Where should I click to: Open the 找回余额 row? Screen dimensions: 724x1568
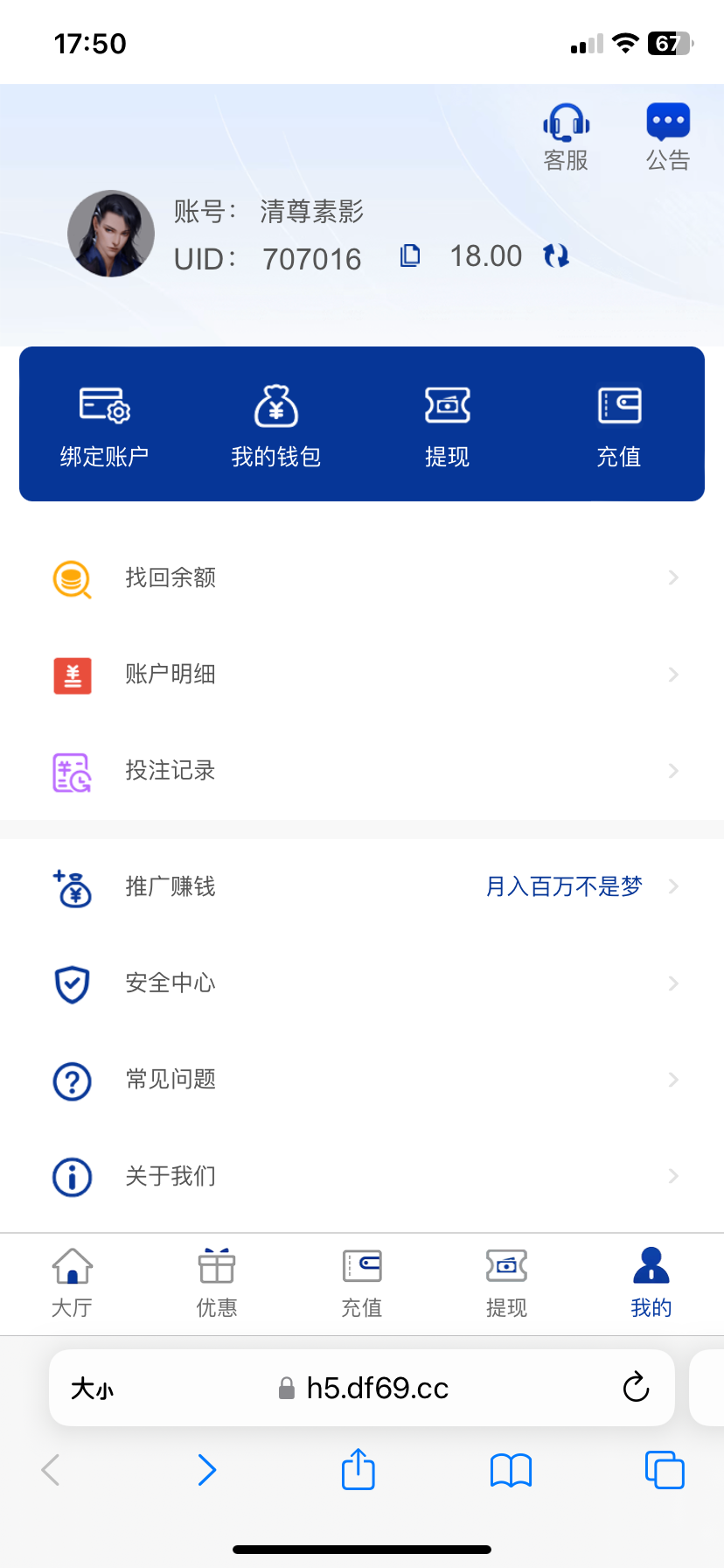(362, 577)
